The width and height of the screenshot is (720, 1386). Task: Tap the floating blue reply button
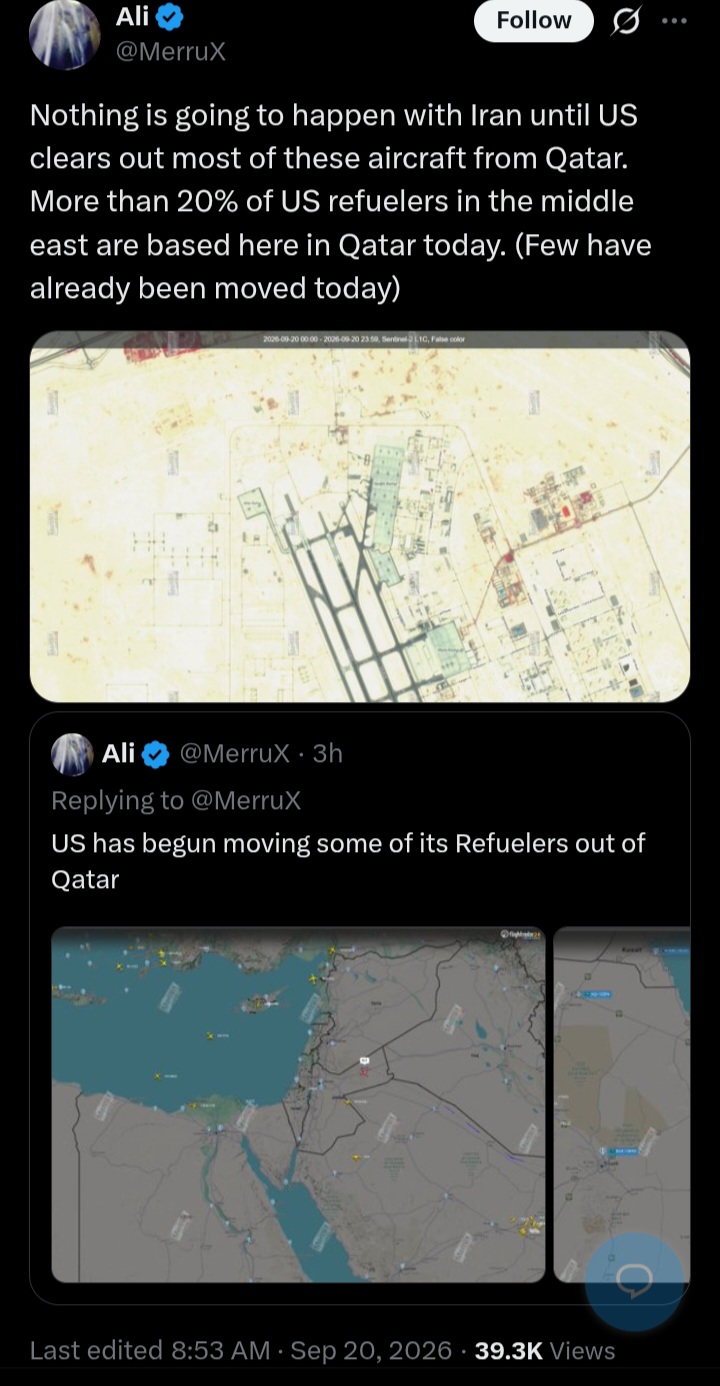coord(634,1281)
